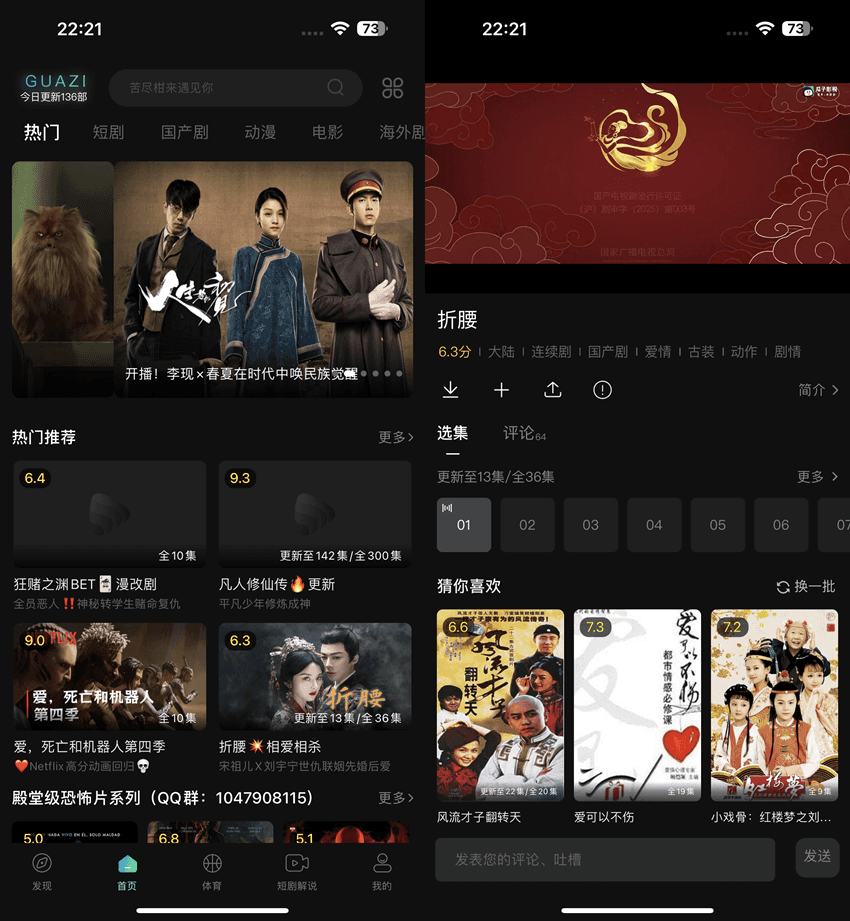The height and width of the screenshot is (921, 850).
Task: Open the 凡人修仙传 card
Action: [315, 514]
